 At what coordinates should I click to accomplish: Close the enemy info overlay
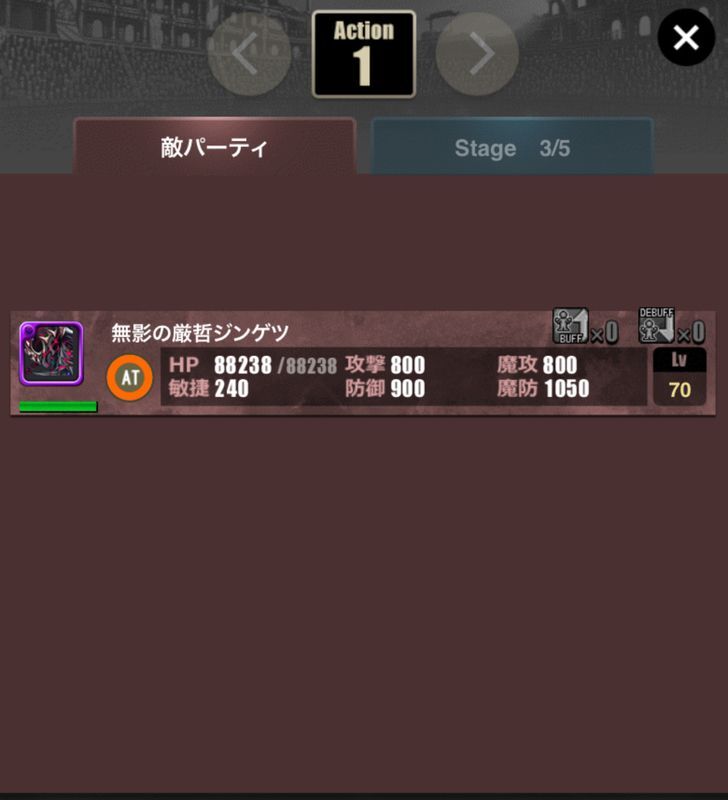(686, 38)
